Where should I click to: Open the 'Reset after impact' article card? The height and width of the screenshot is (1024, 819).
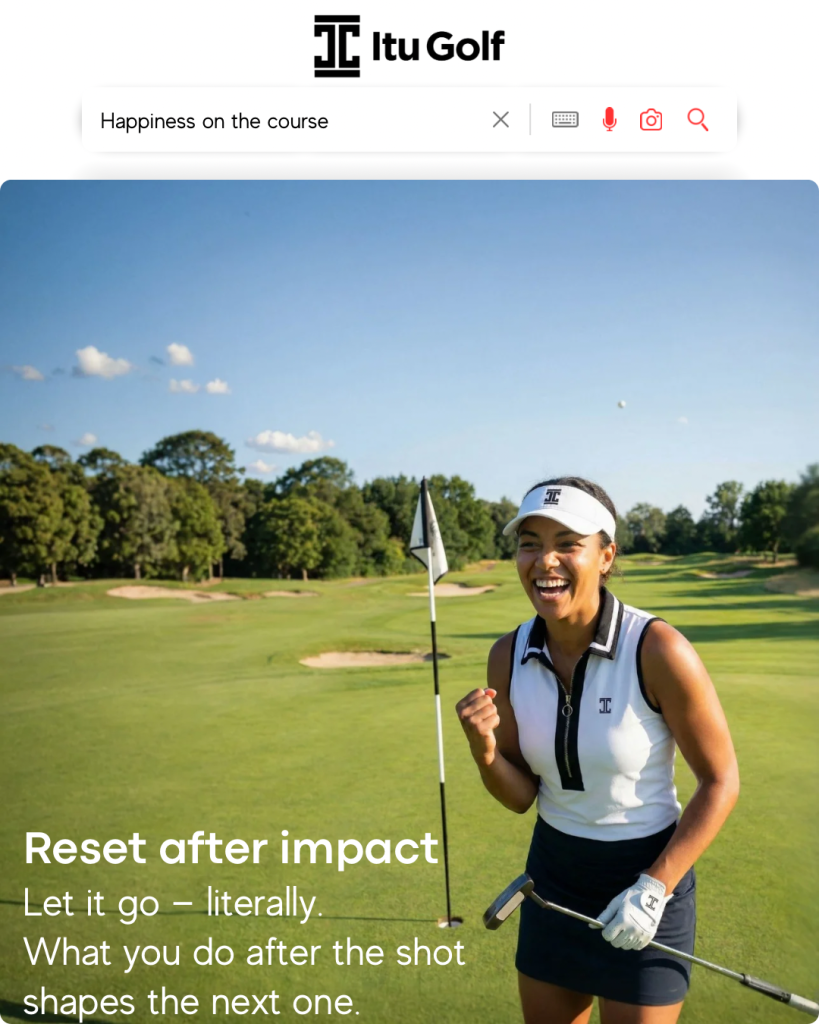[x=409, y=600]
